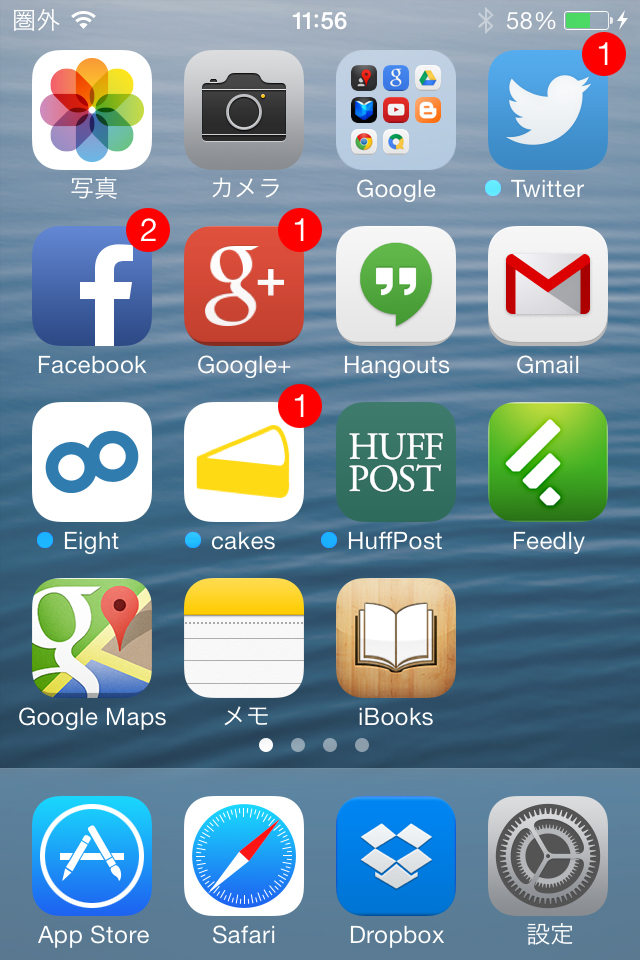Open 設定 settings
640x960 pixels.
(x=548, y=856)
